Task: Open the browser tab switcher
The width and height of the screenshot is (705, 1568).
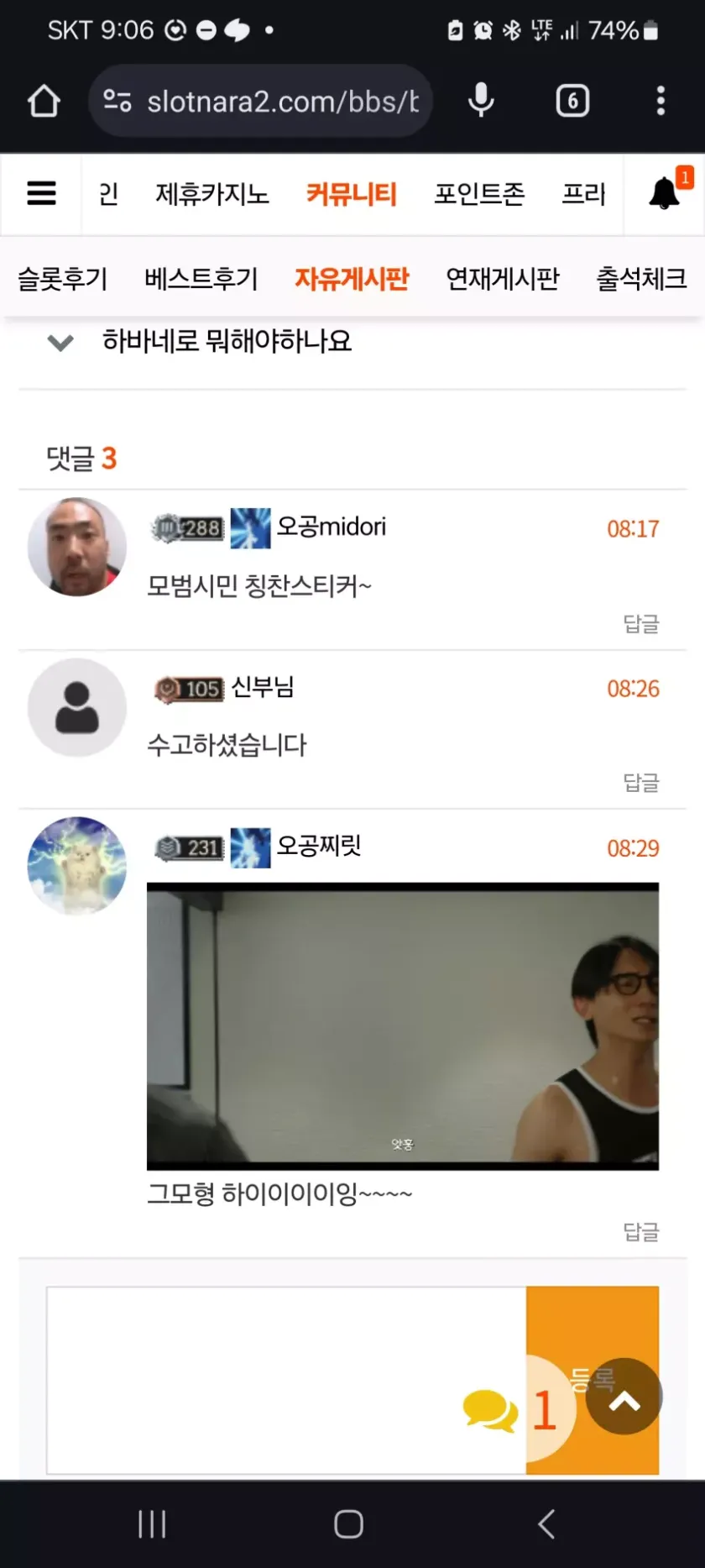Action: tap(572, 102)
